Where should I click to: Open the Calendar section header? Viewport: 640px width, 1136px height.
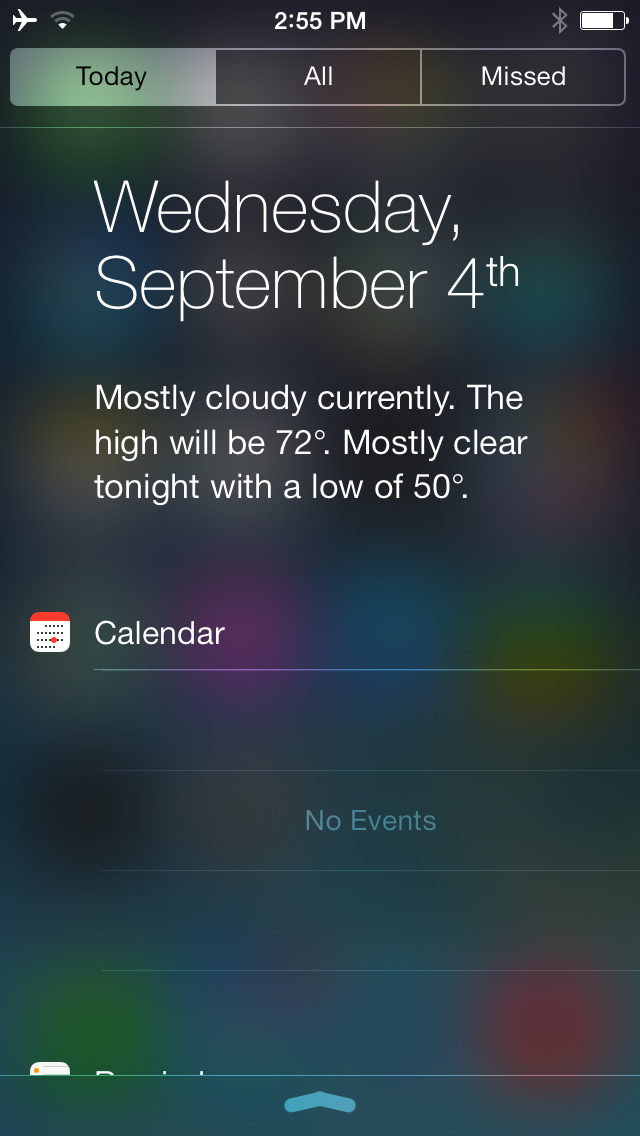[159, 633]
